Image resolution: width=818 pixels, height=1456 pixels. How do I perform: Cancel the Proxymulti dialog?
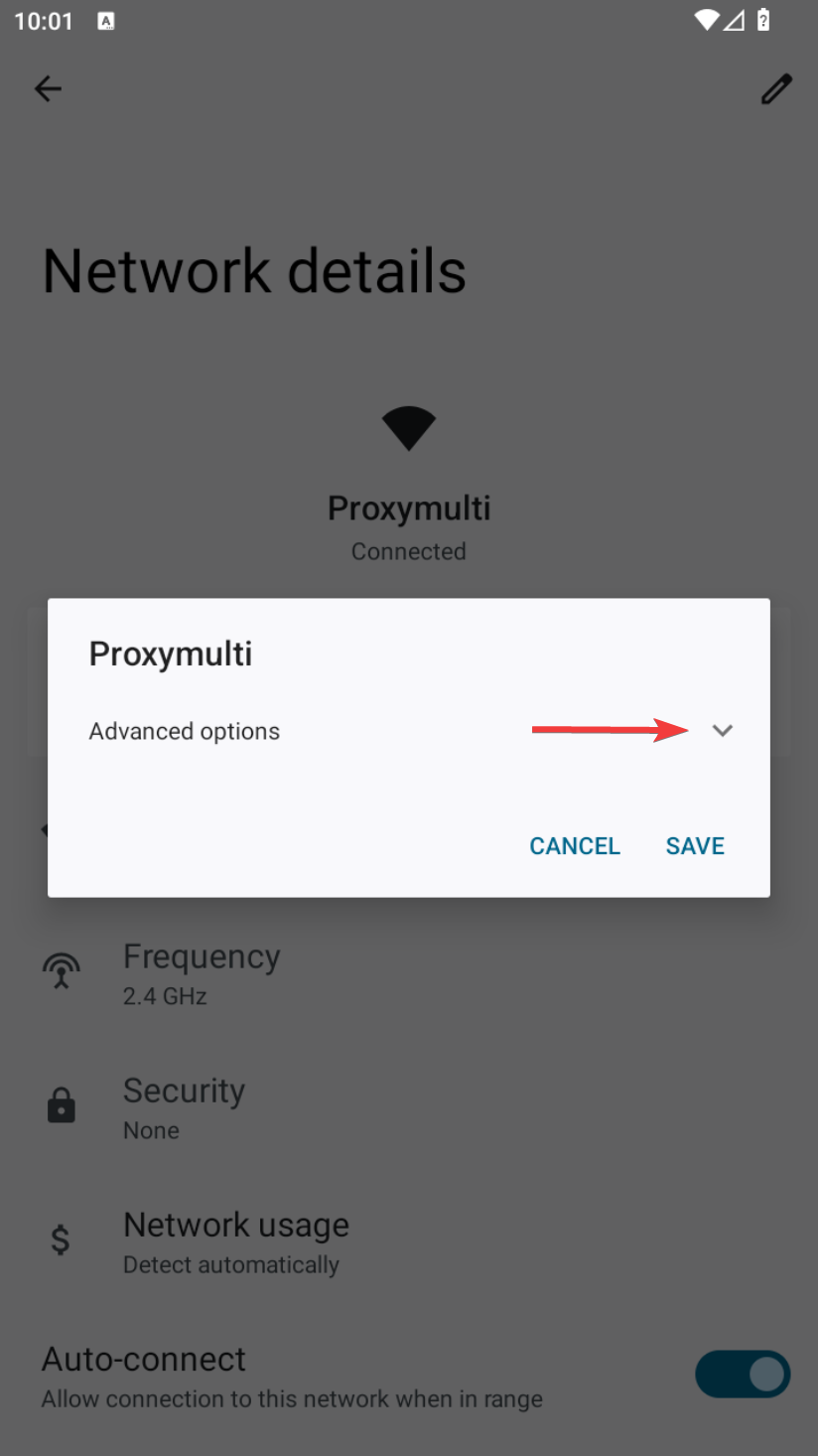(x=575, y=845)
